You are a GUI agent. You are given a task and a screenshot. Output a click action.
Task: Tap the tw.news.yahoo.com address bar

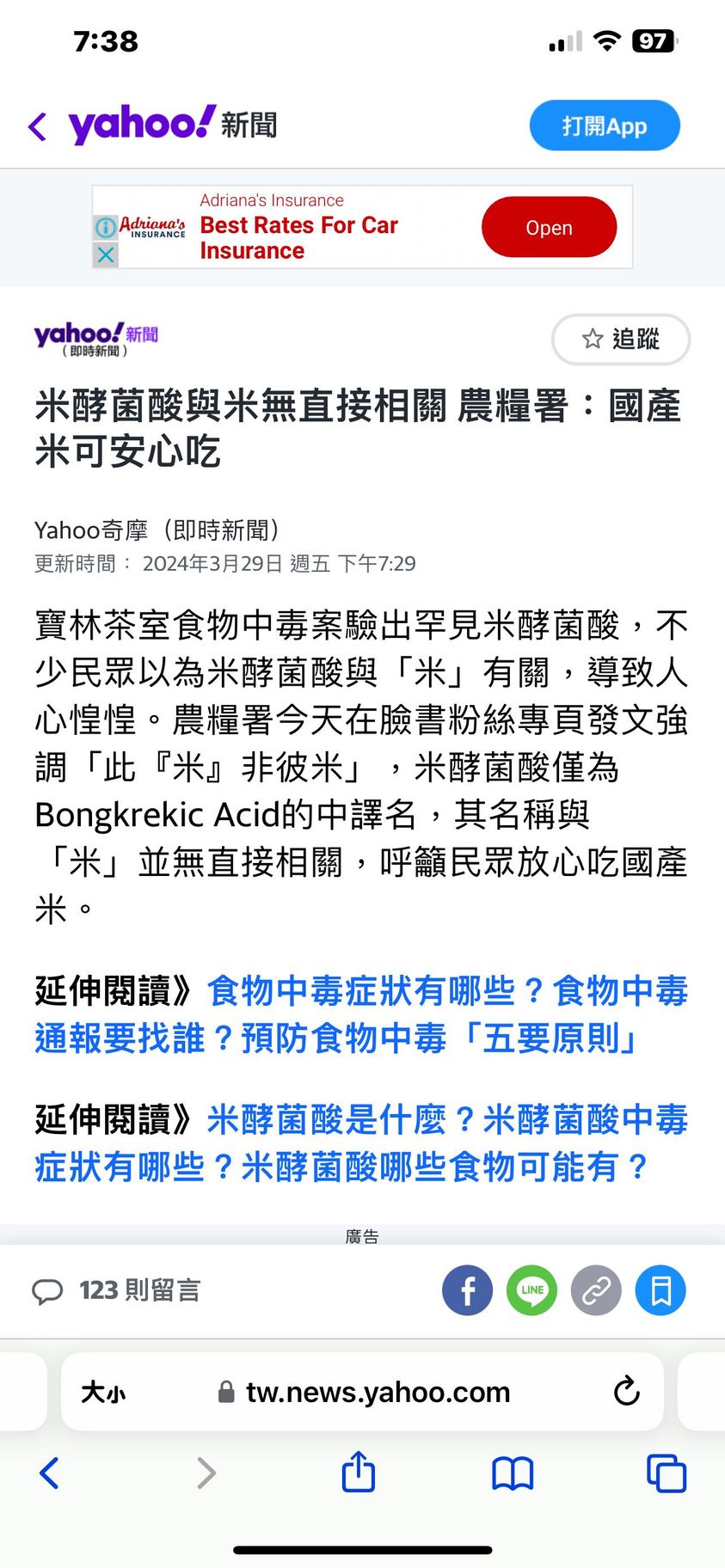[377, 1392]
